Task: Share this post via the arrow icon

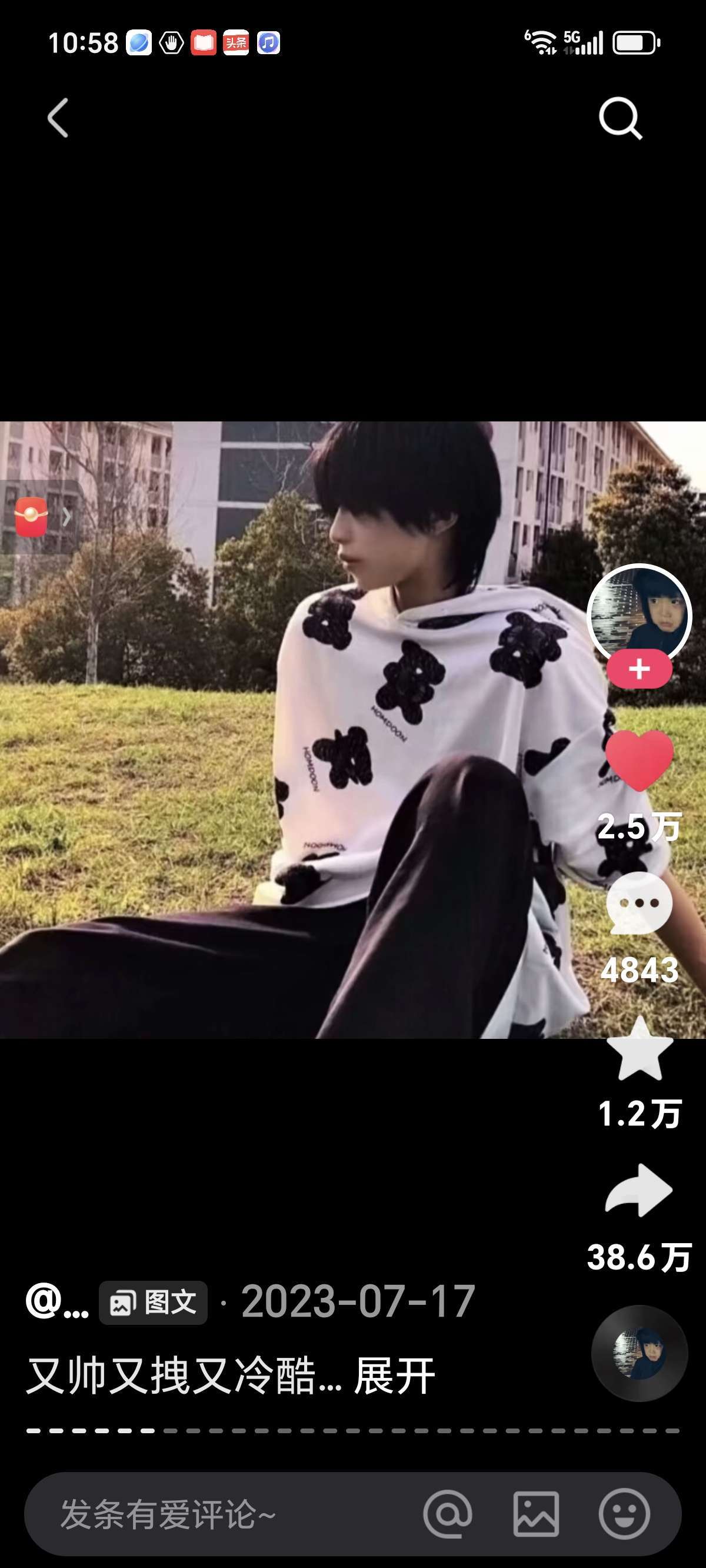Action: (639, 1190)
